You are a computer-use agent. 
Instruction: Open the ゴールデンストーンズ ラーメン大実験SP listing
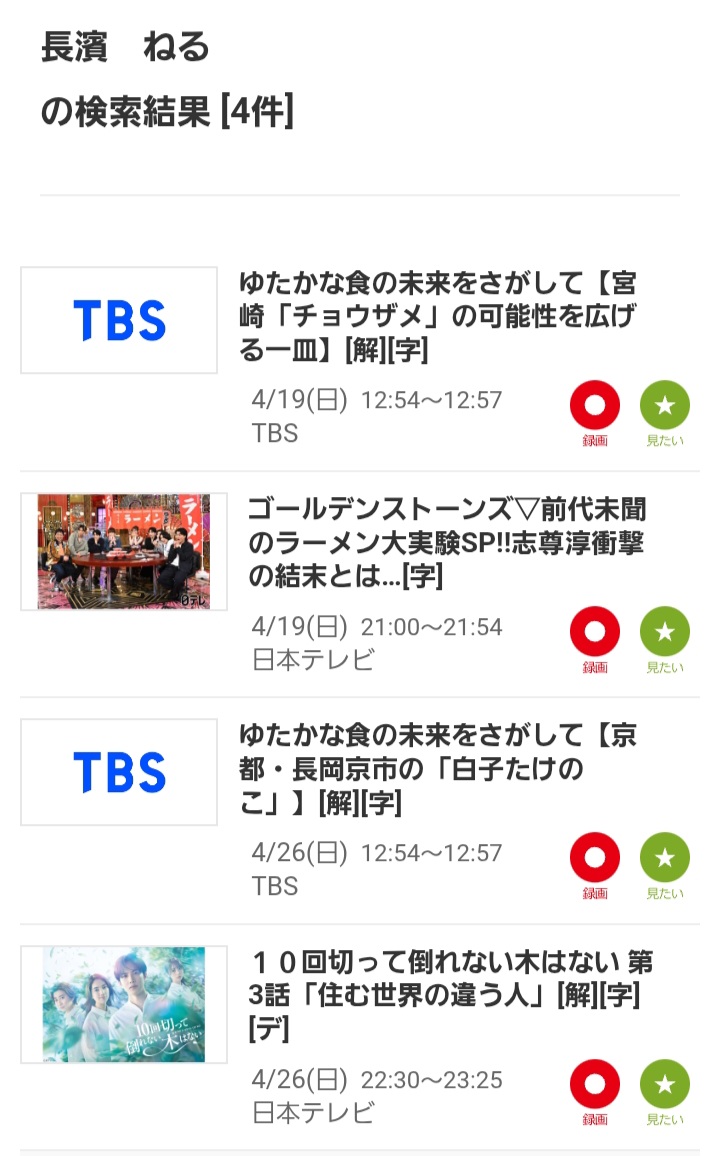(446, 543)
